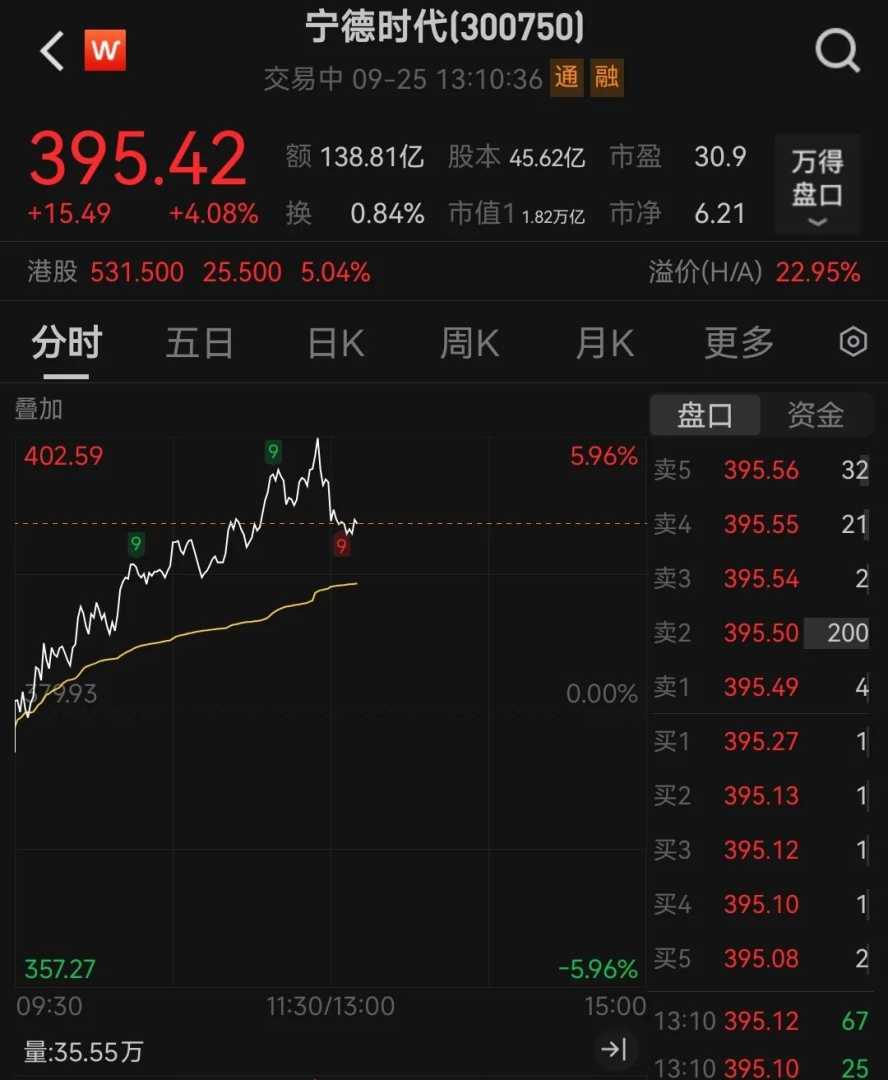Collapse side panel with arrow button
Viewport: 888px width, 1080px height.
[x=612, y=1049]
